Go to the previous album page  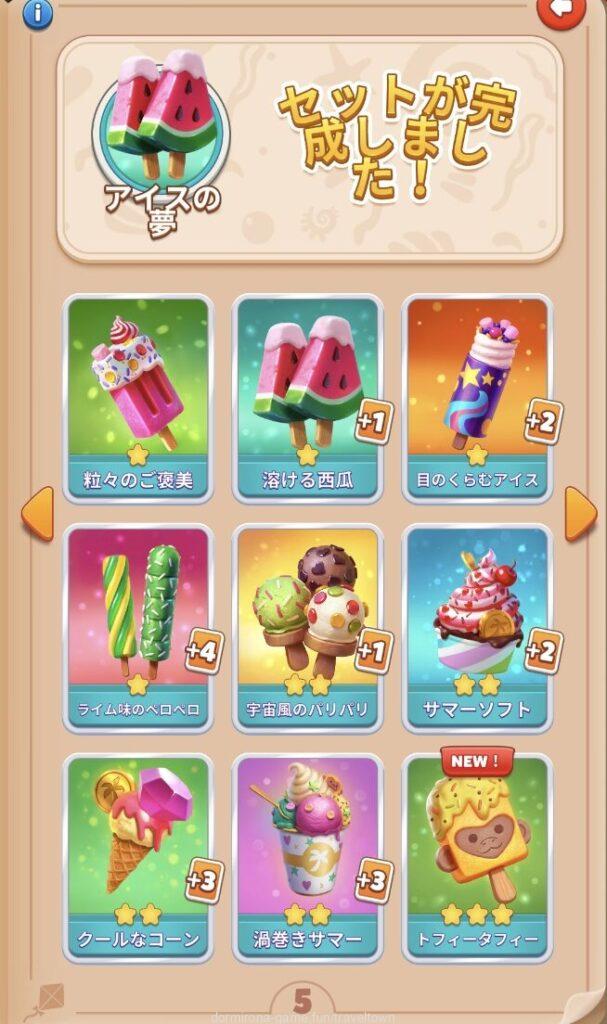point(37,514)
